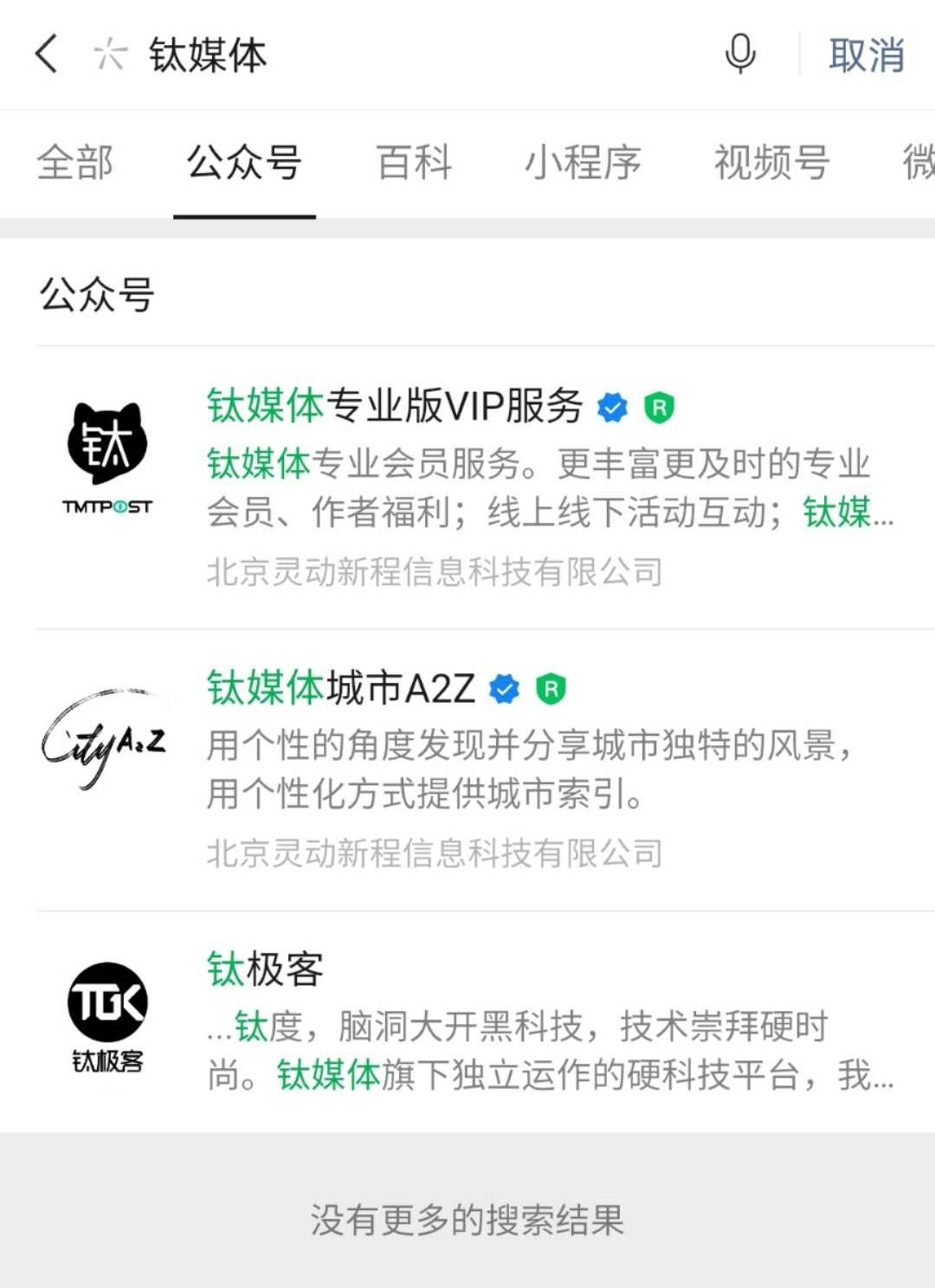
Task: Tap the blue verification badge next to 钛媒体城市A2Z
Action: point(504,688)
